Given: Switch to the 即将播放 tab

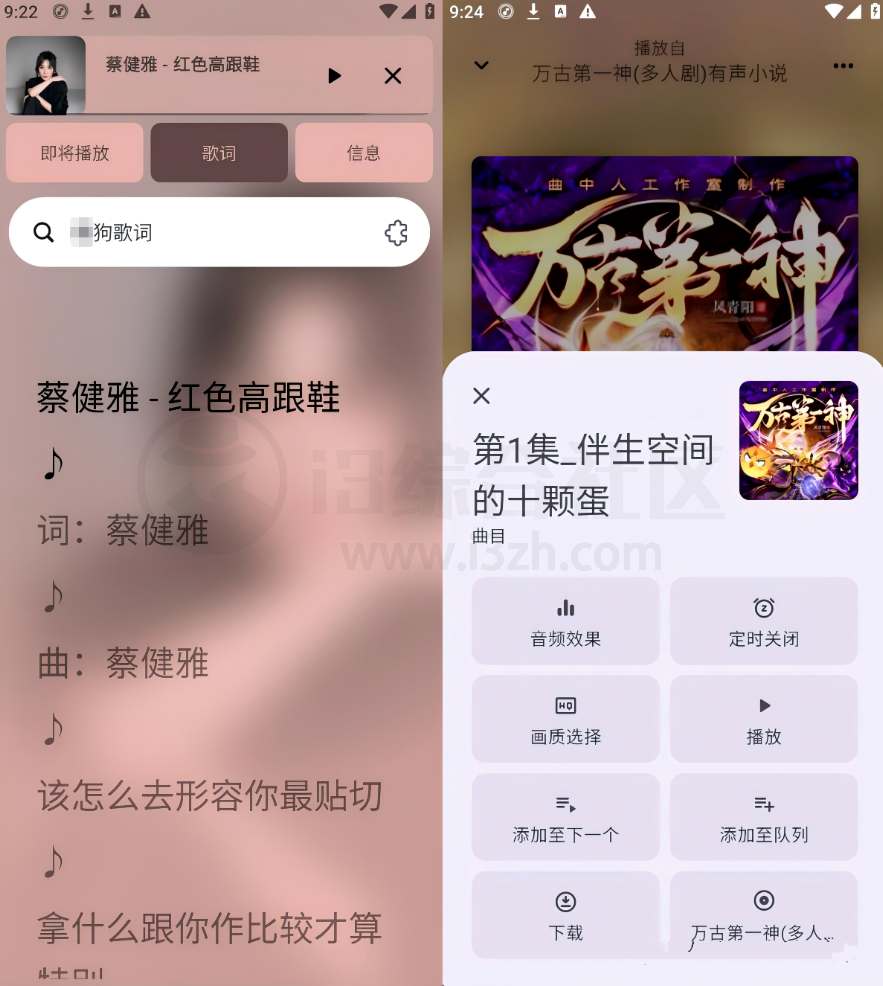Looking at the screenshot, I should (x=75, y=153).
